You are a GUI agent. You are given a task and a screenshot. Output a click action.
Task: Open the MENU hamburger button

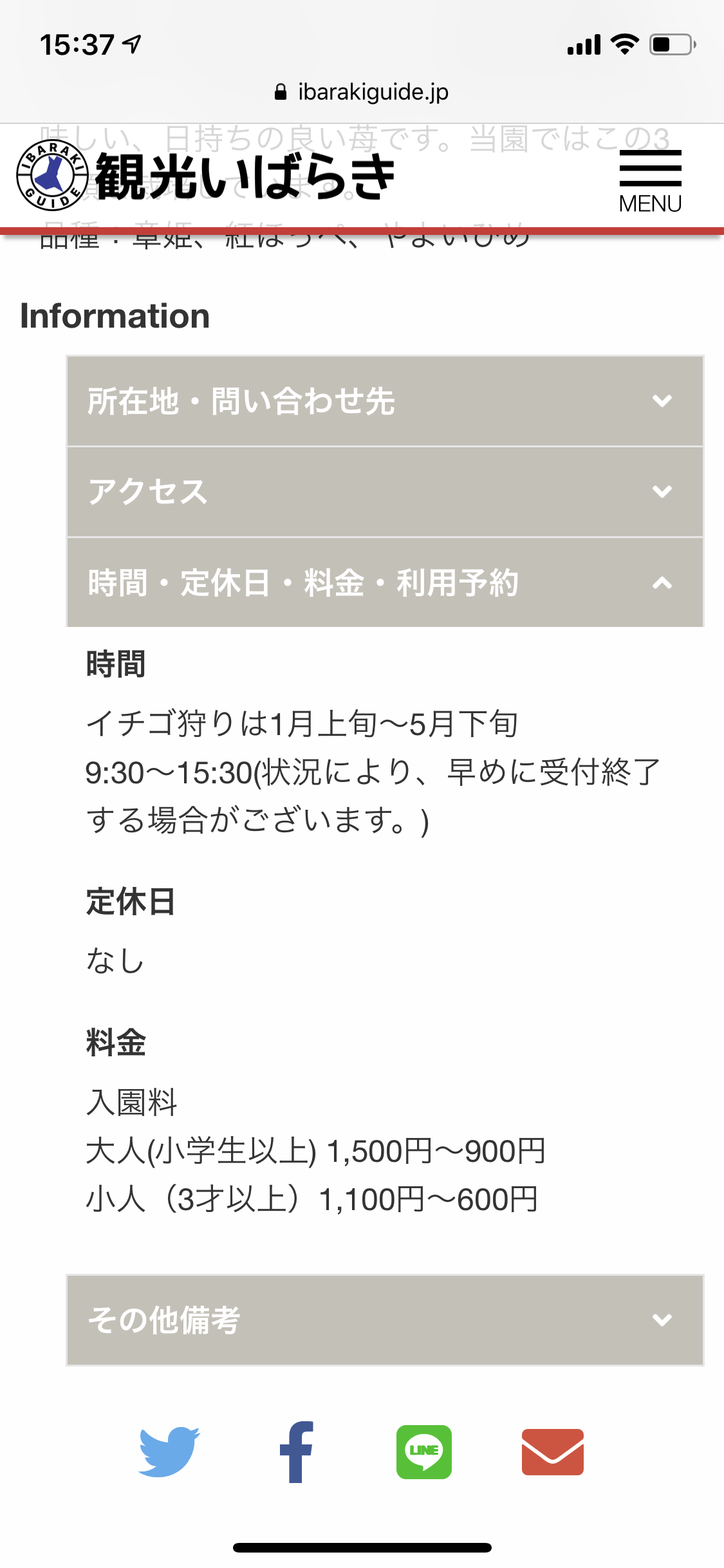650,181
